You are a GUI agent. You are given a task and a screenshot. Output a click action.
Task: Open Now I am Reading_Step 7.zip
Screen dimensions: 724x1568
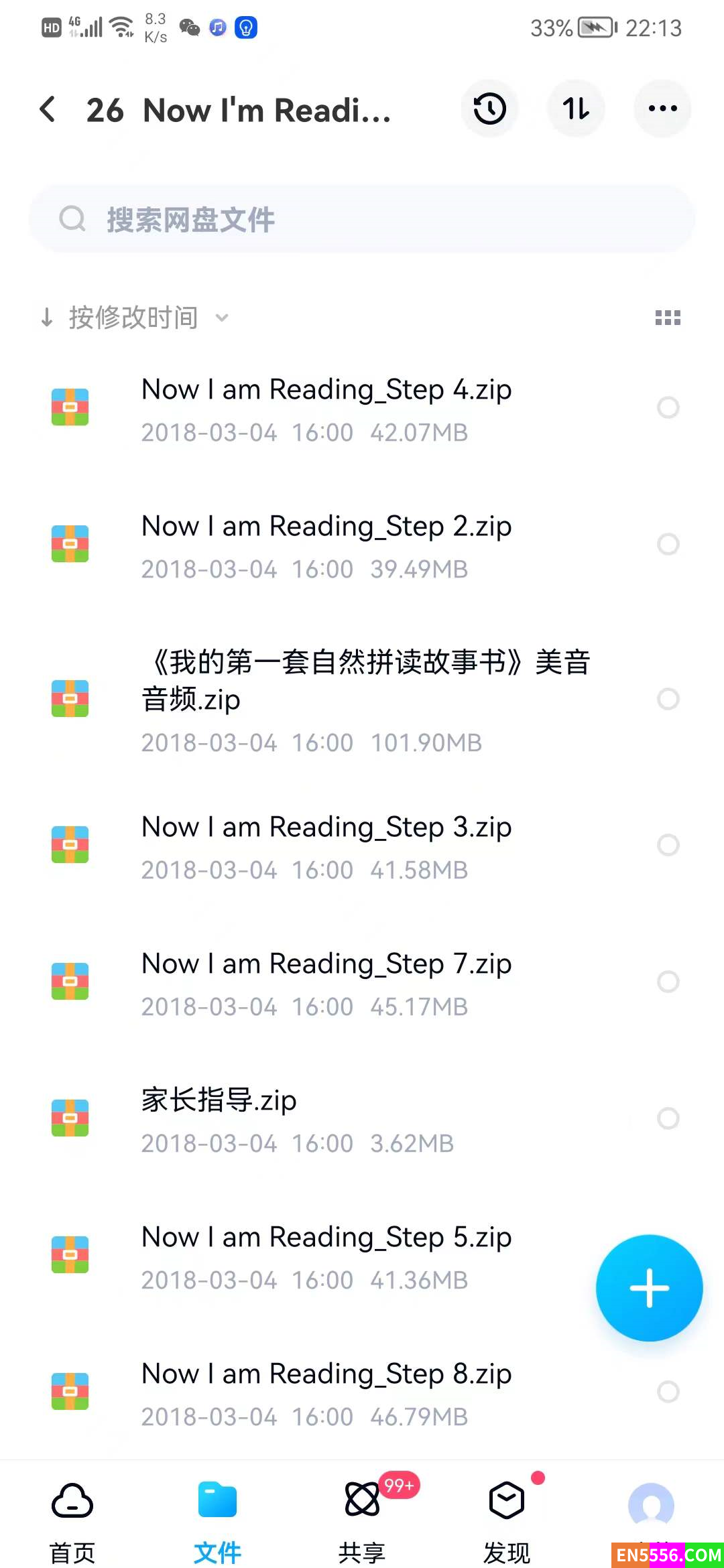tap(326, 964)
